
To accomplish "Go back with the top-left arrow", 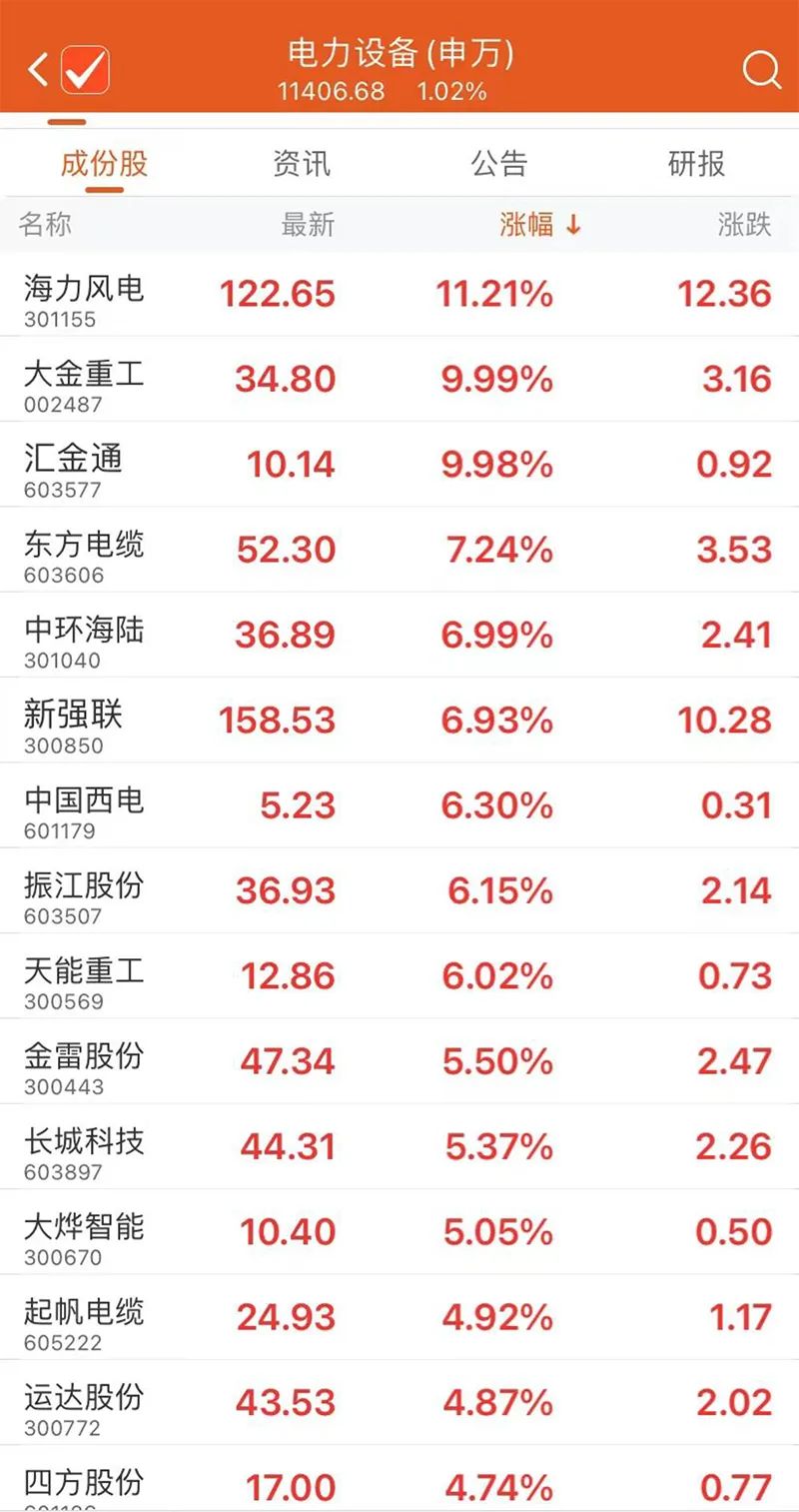I will [38, 70].
